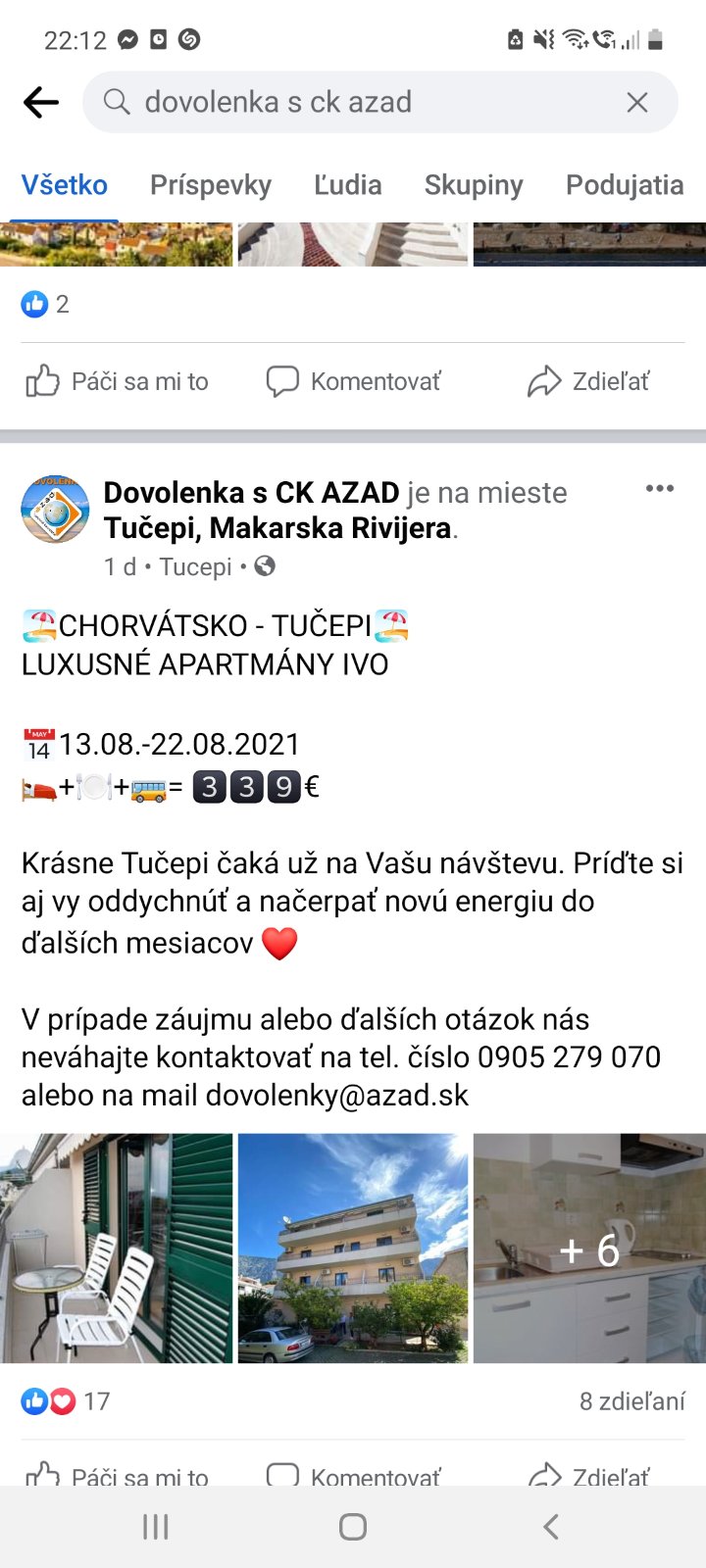Open the Dovolenka s CK AZAD page name
Screen dimensions: 706x1568
point(252,492)
